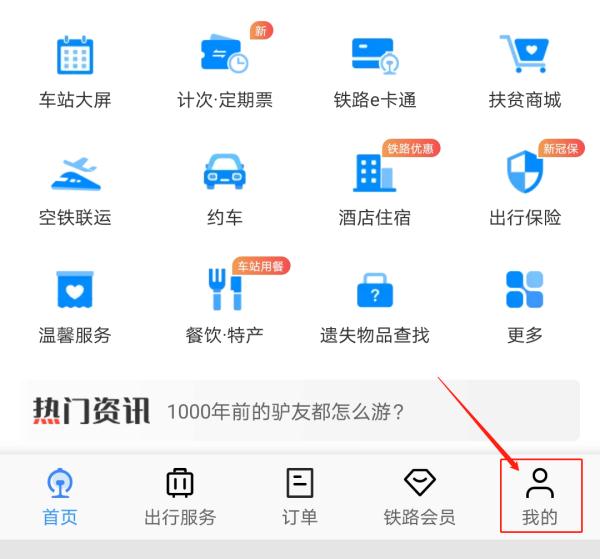The width and height of the screenshot is (600, 559).
Task: Switch to the 铁路会员 membership tab
Action: [x=419, y=496]
